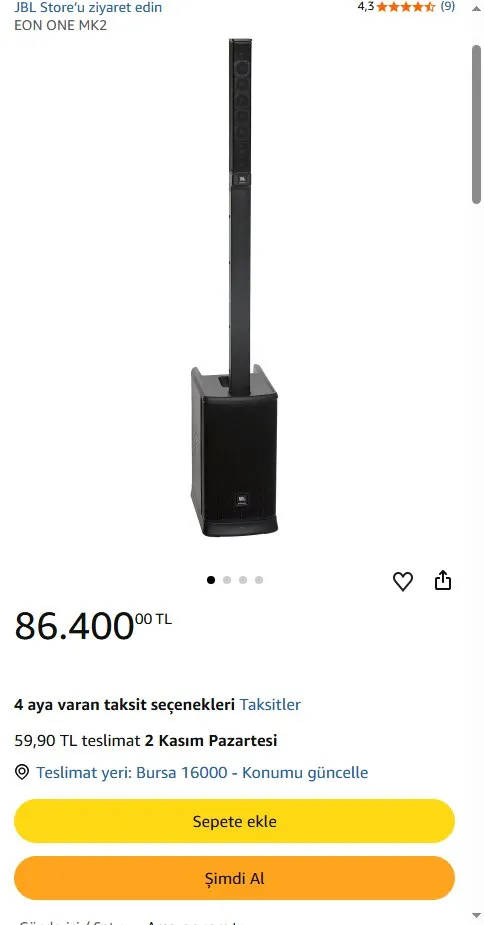Open the Taksitler installment link

tap(270, 704)
